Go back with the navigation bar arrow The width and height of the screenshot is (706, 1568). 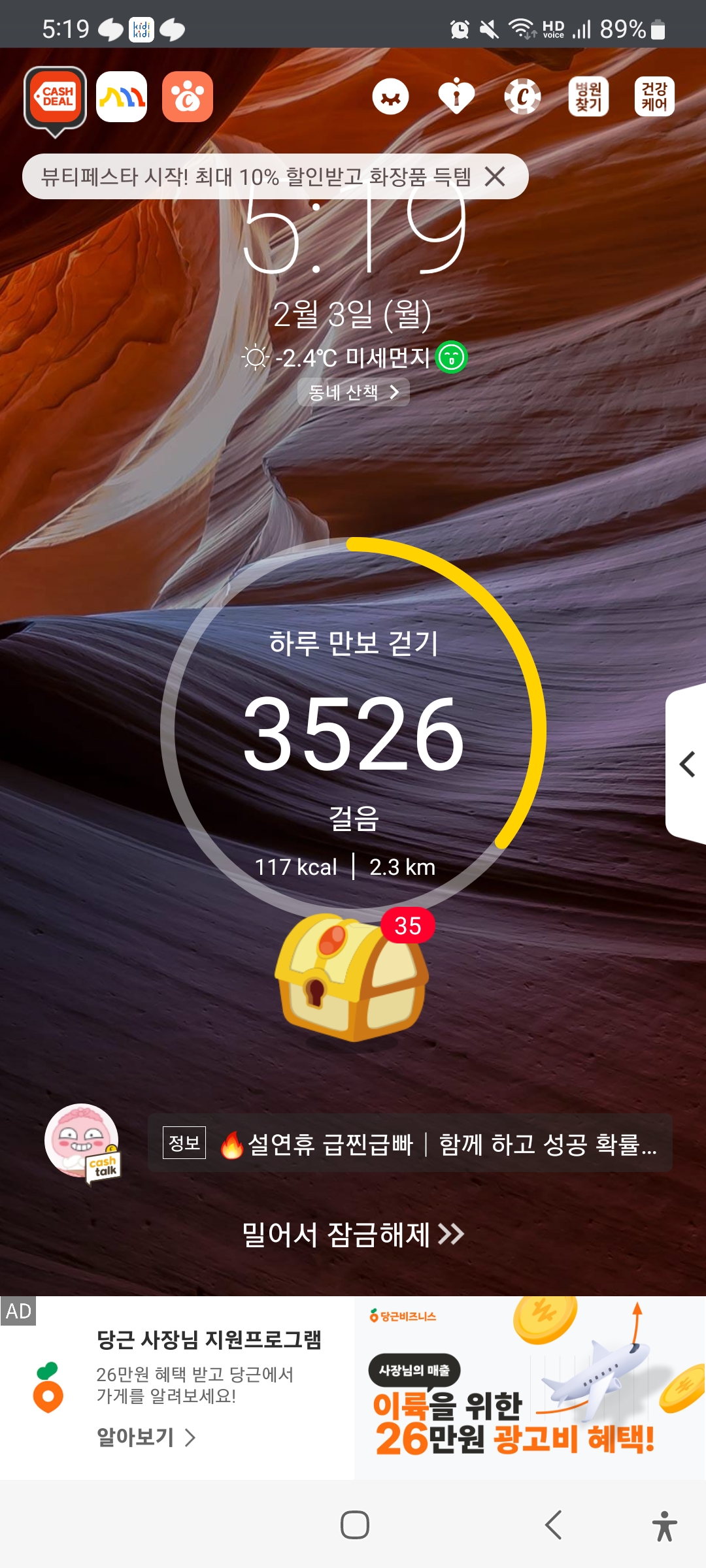tap(553, 1525)
